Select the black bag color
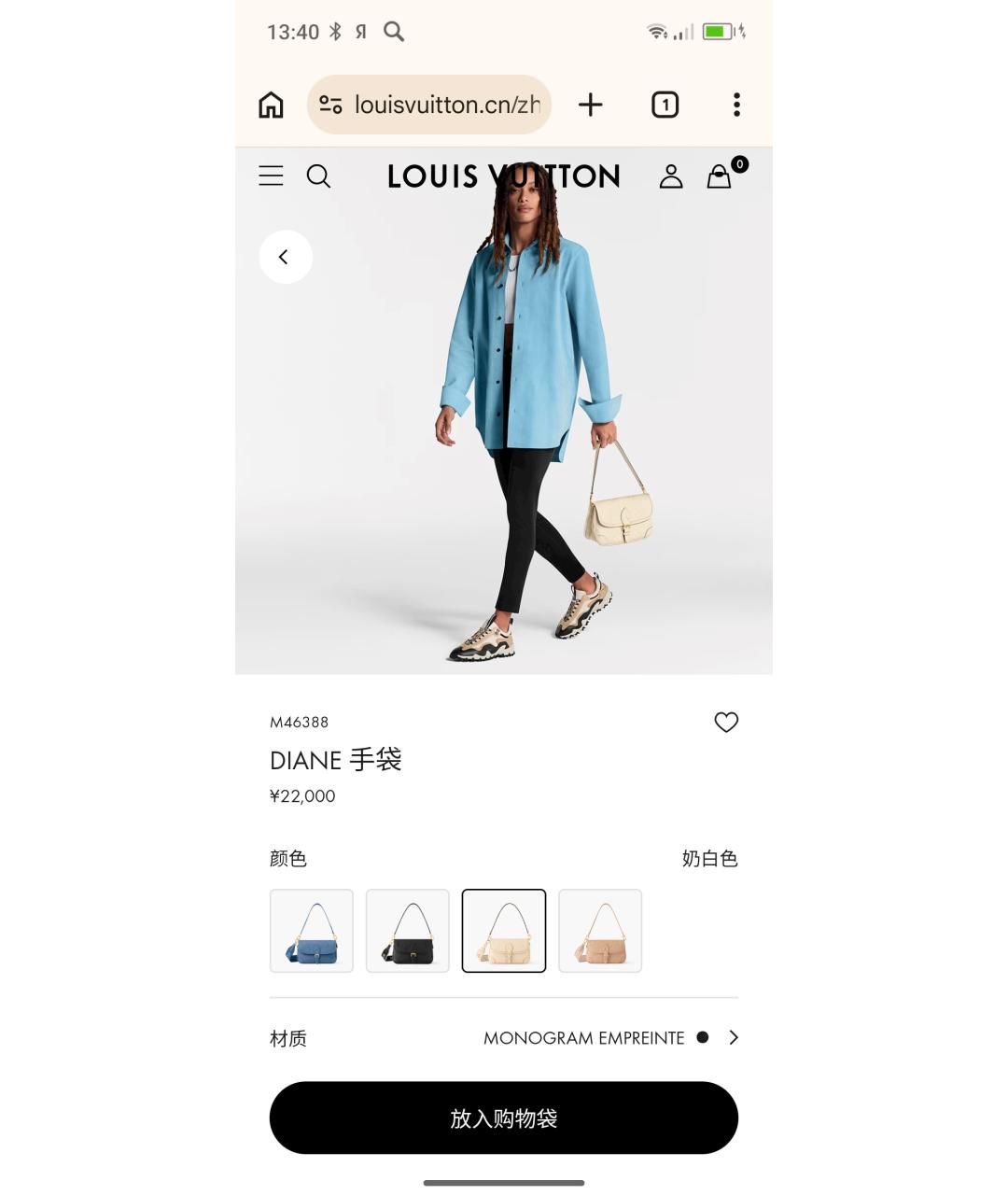Screen dimensions: 1008x1195 coord(408,931)
